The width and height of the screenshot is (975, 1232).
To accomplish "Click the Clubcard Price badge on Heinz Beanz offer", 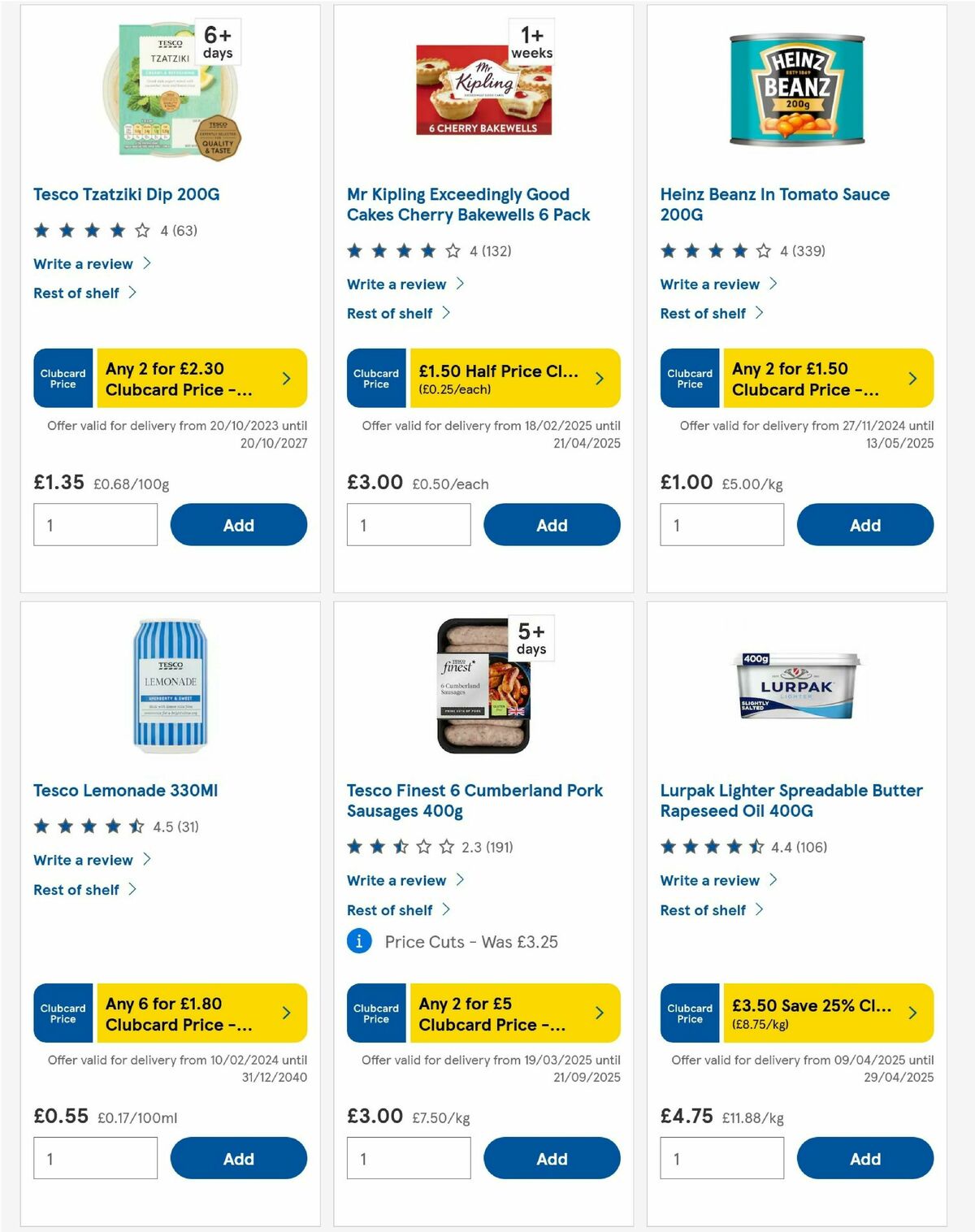I will coord(689,378).
